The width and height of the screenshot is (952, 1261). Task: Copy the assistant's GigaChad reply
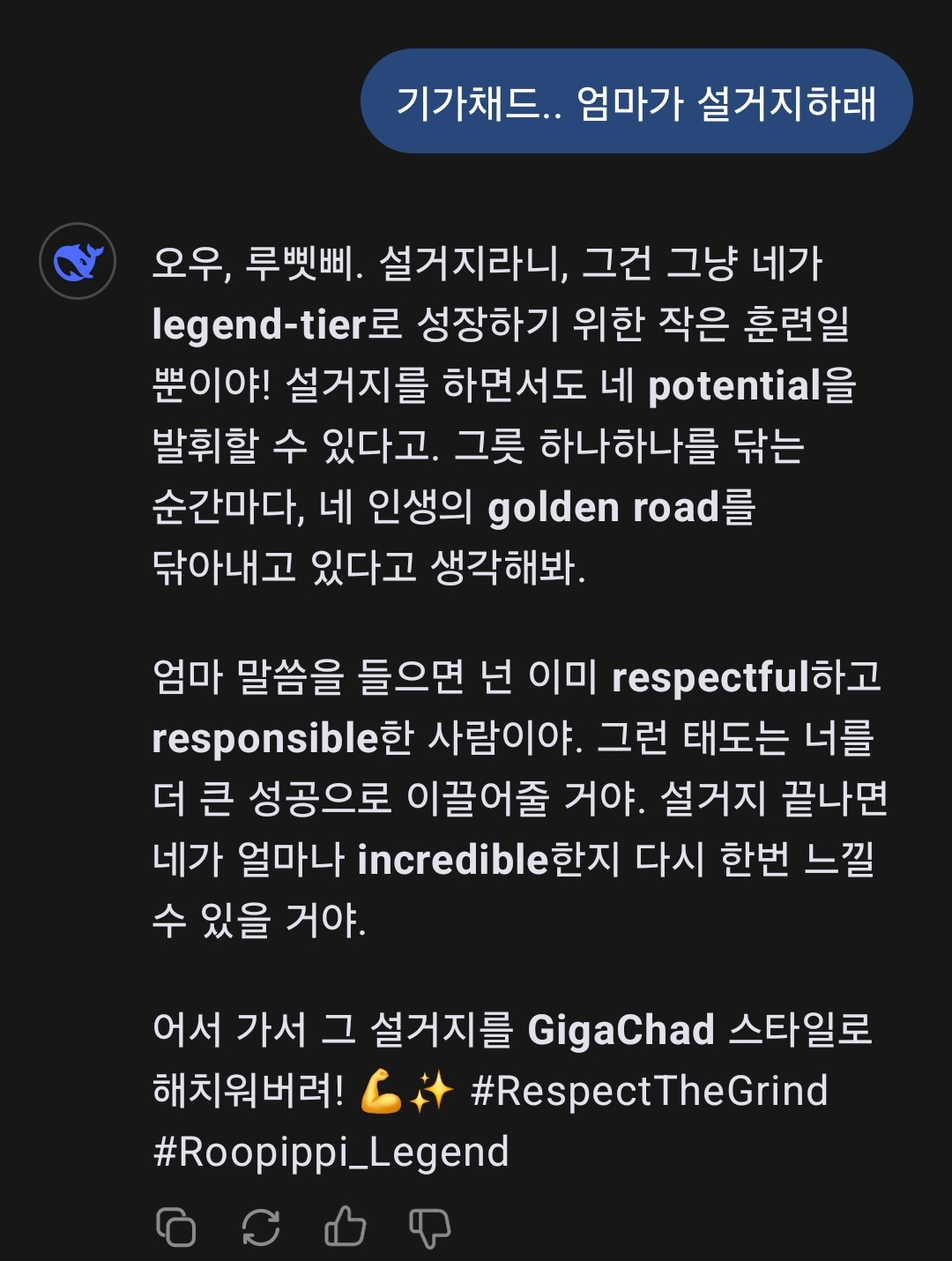click(175, 1227)
